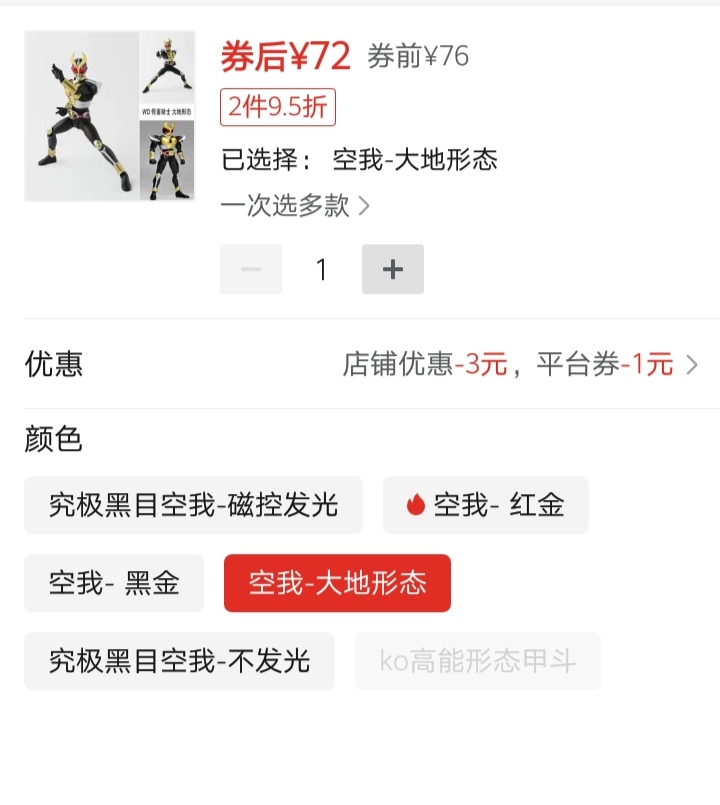Tap the selected 空我-大地形态 chip
This screenshot has width=720, height=805.
tap(337, 583)
